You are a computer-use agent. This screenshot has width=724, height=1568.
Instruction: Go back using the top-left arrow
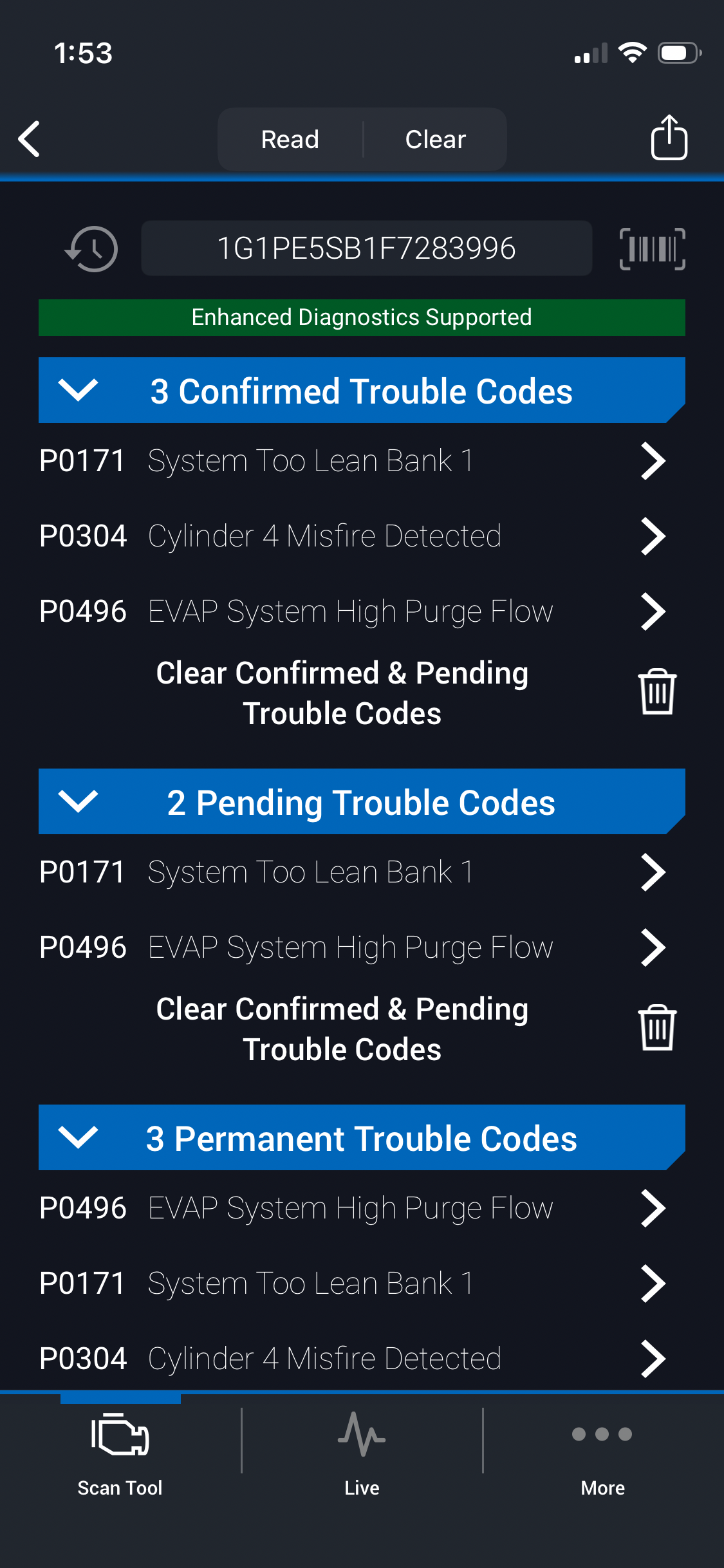coord(30,139)
